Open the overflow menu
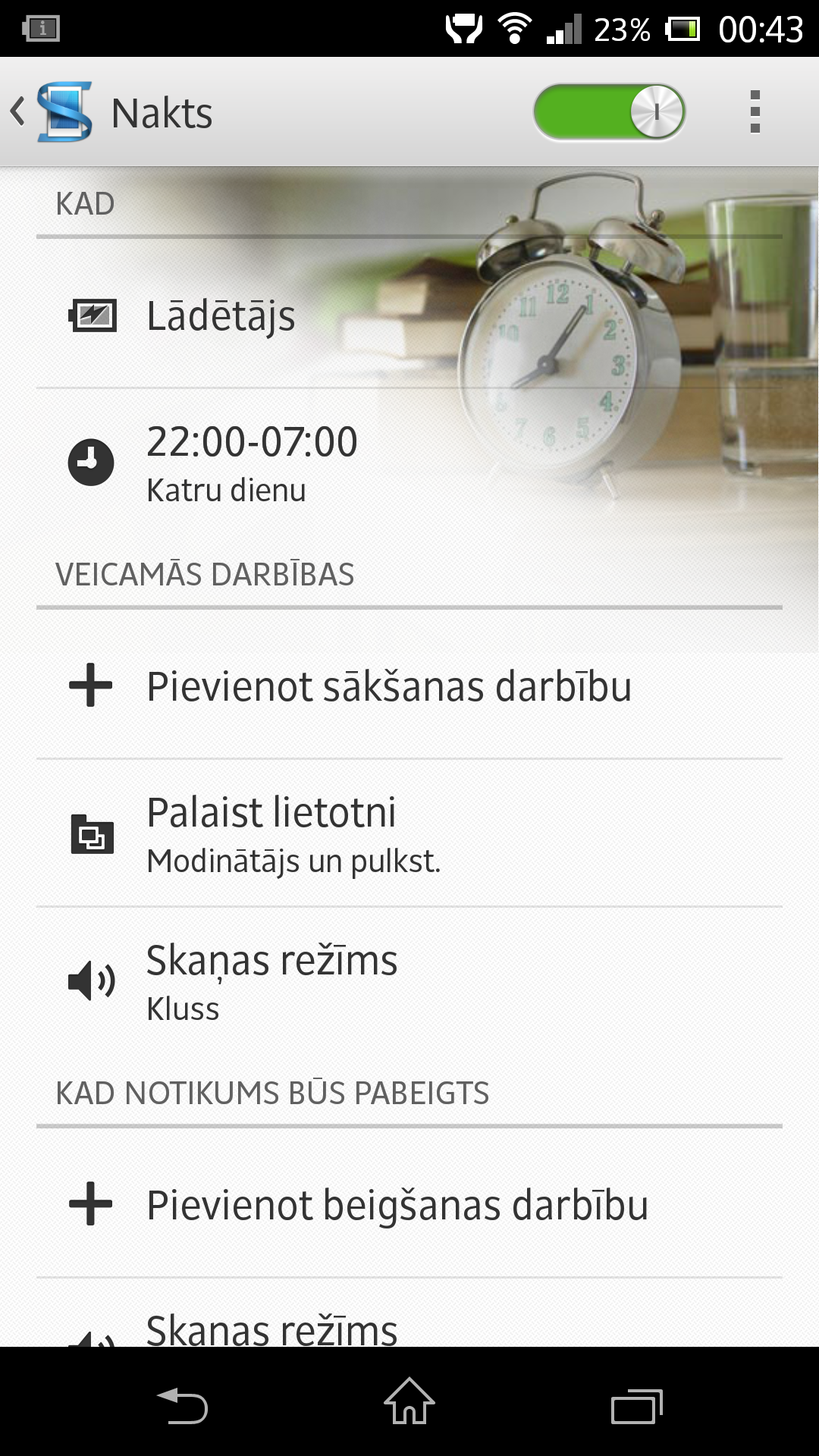 (x=755, y=112)
